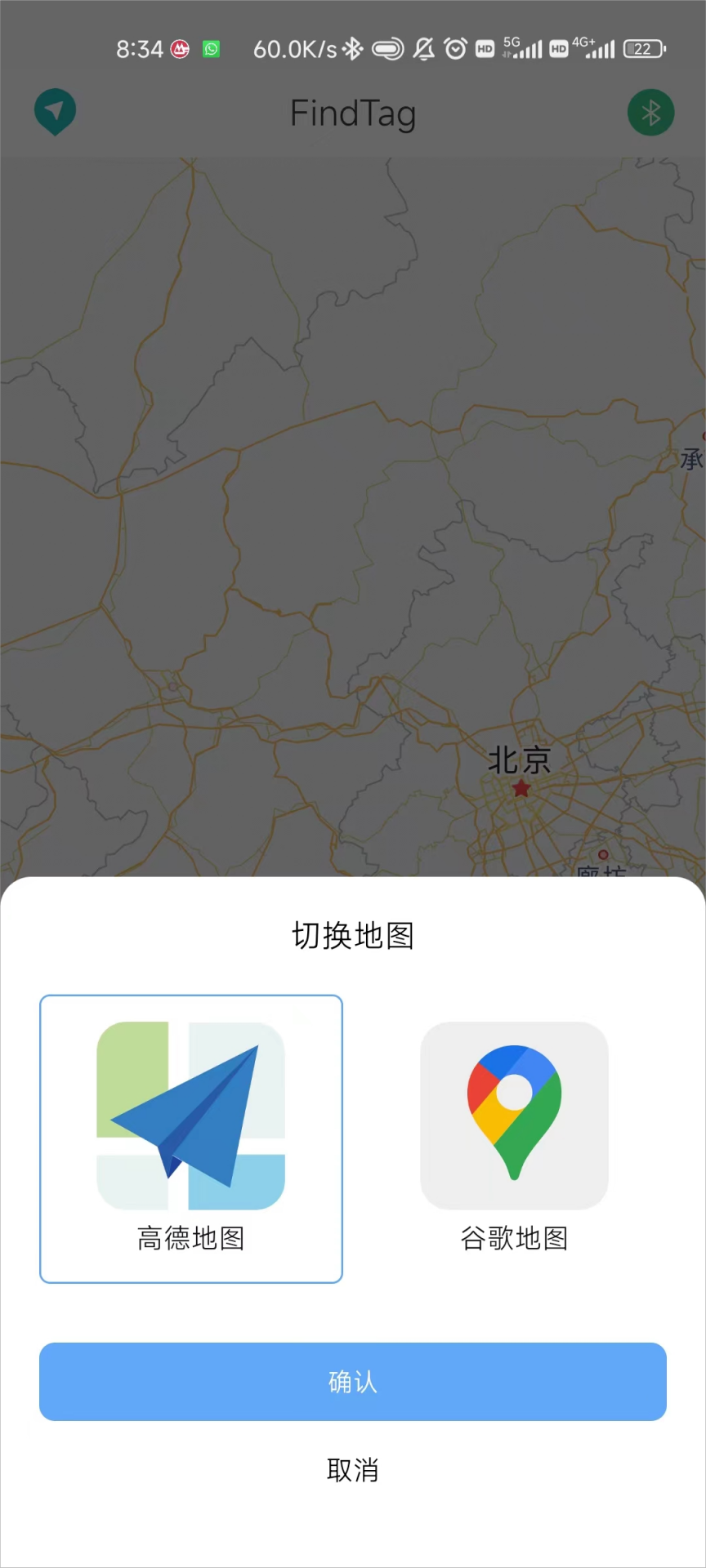Confirm map choice with the 确认 button
This screenshot has height=1568, width=706.
[x=353, y=1381]
